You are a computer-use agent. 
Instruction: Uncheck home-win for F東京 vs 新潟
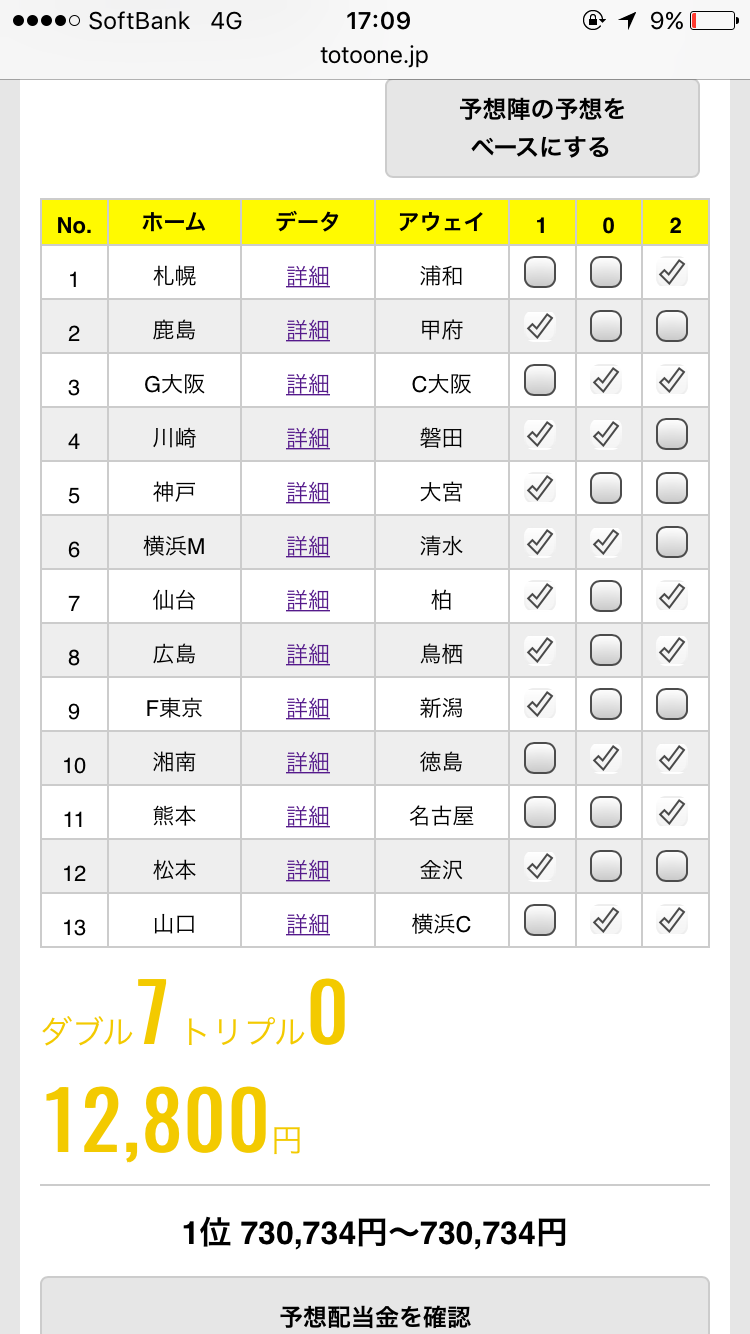pos(540,704)
